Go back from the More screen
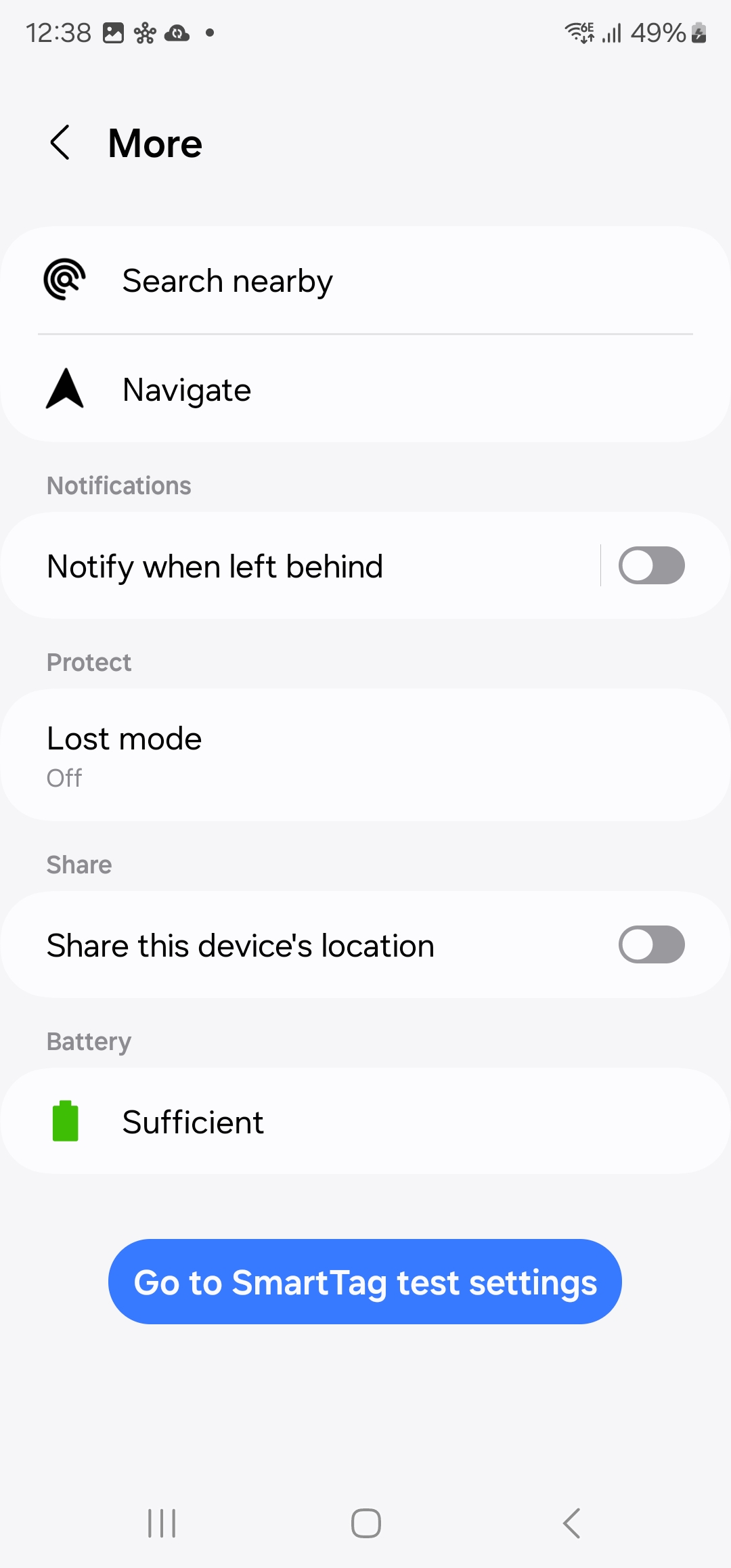The image size is (731, 1568). (x=60, y=143)
